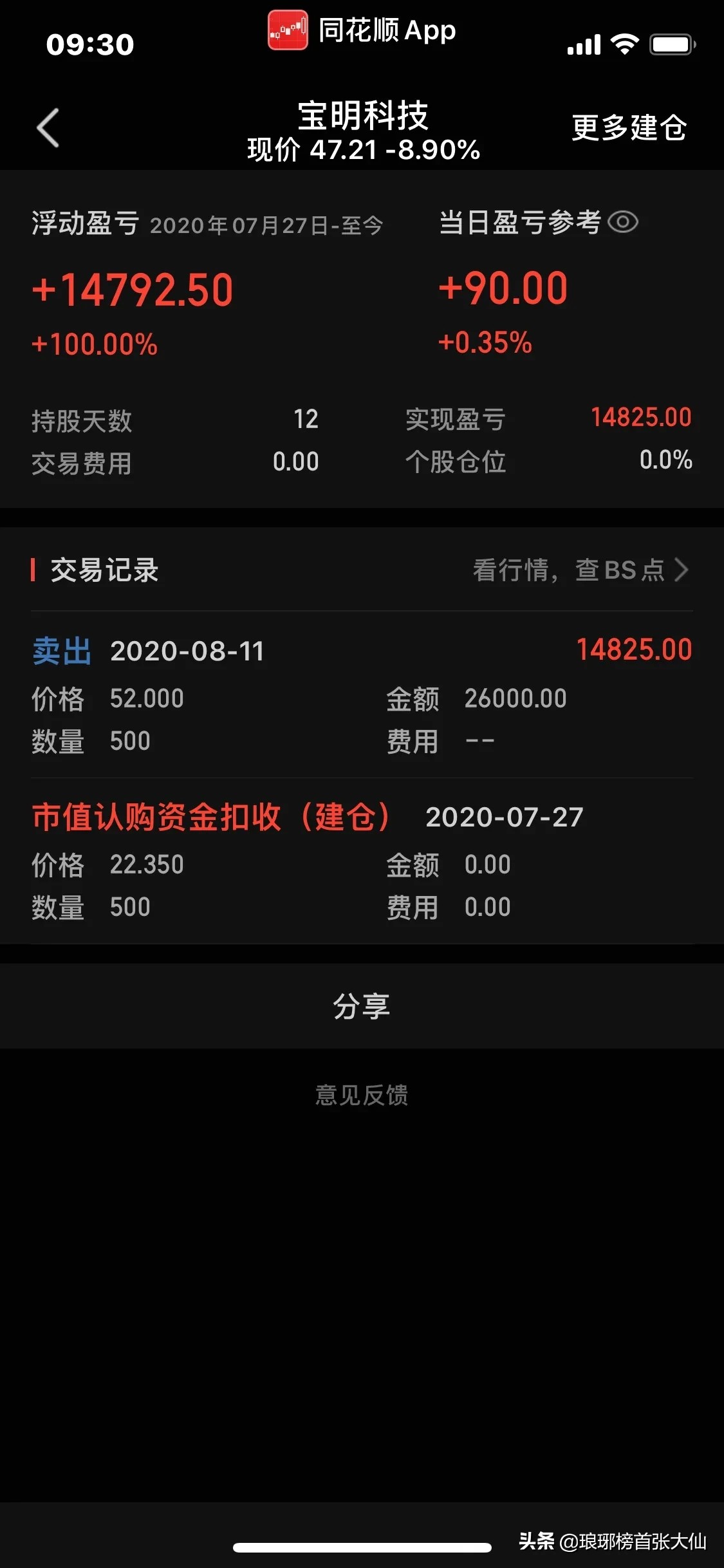This screenshot has width=724, height=1568.
Task: Tap the red candlestick chart app logo
Action: point(289,30)
